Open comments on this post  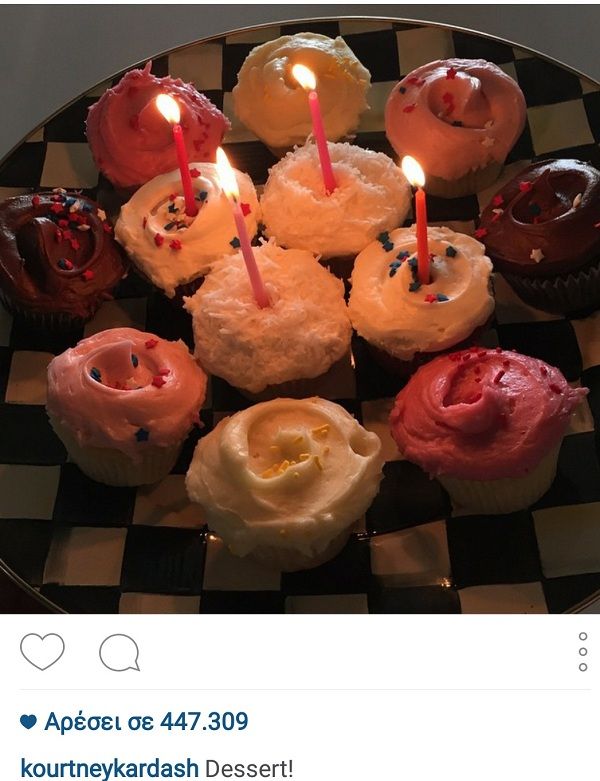click(x=119, y=653)
